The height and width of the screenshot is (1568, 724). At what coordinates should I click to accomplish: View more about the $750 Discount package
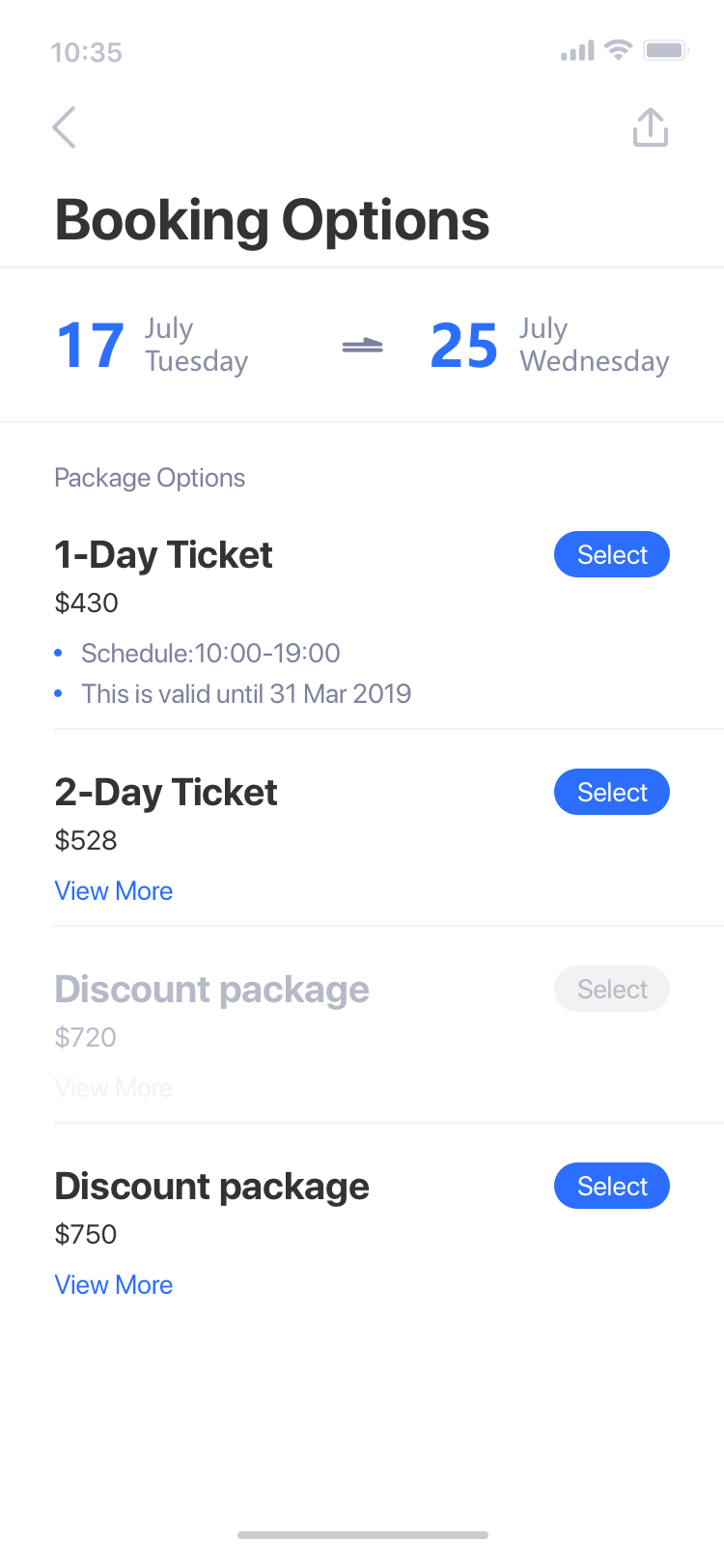(x=114, y=1285)
